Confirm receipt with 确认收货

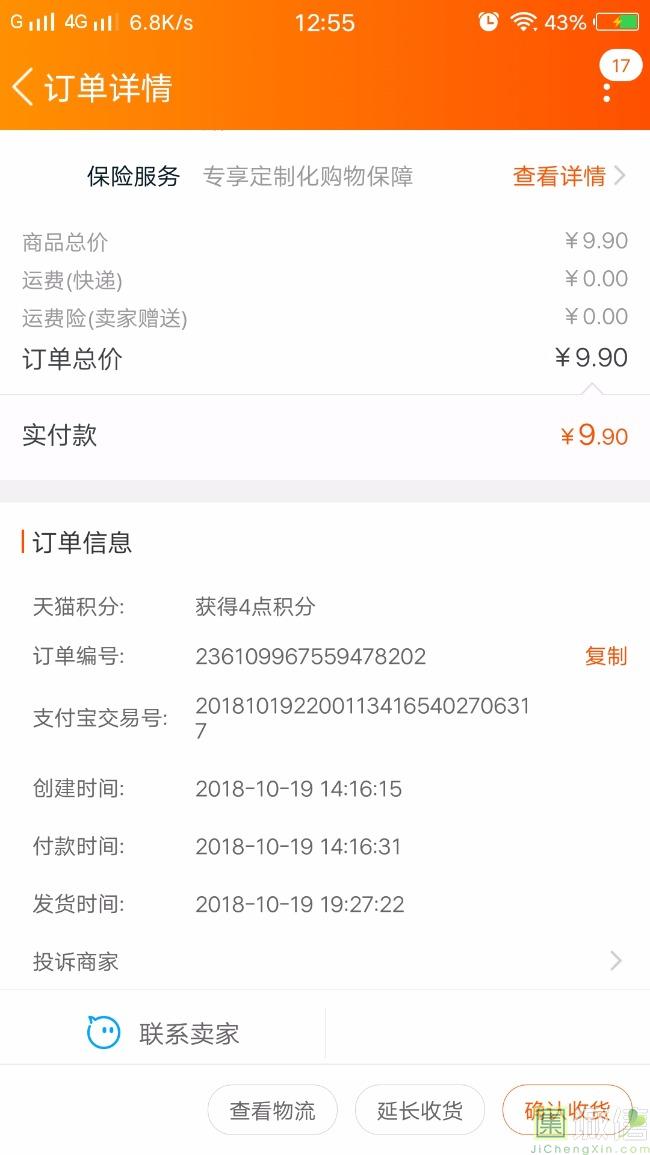pos(567,1110)
